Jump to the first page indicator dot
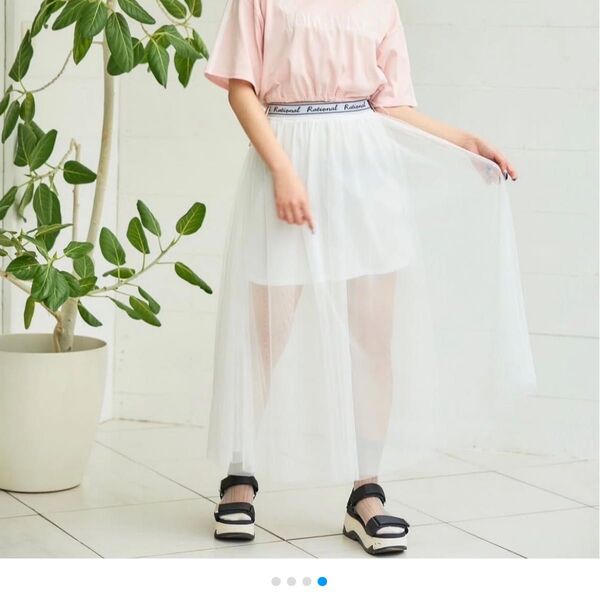This screenshot has width=600, height=600. point(276,581)
